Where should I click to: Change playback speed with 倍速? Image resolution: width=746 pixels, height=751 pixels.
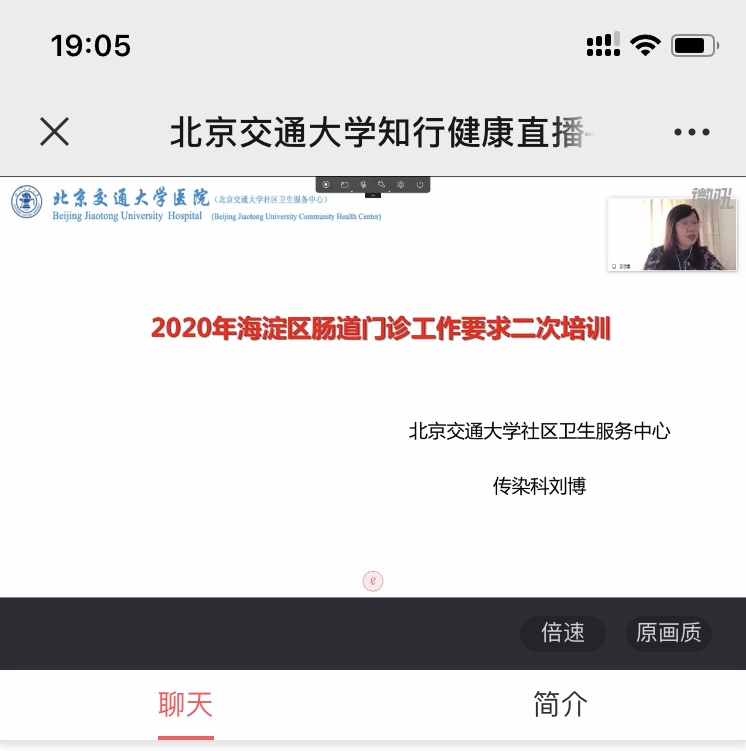point(563,633)
